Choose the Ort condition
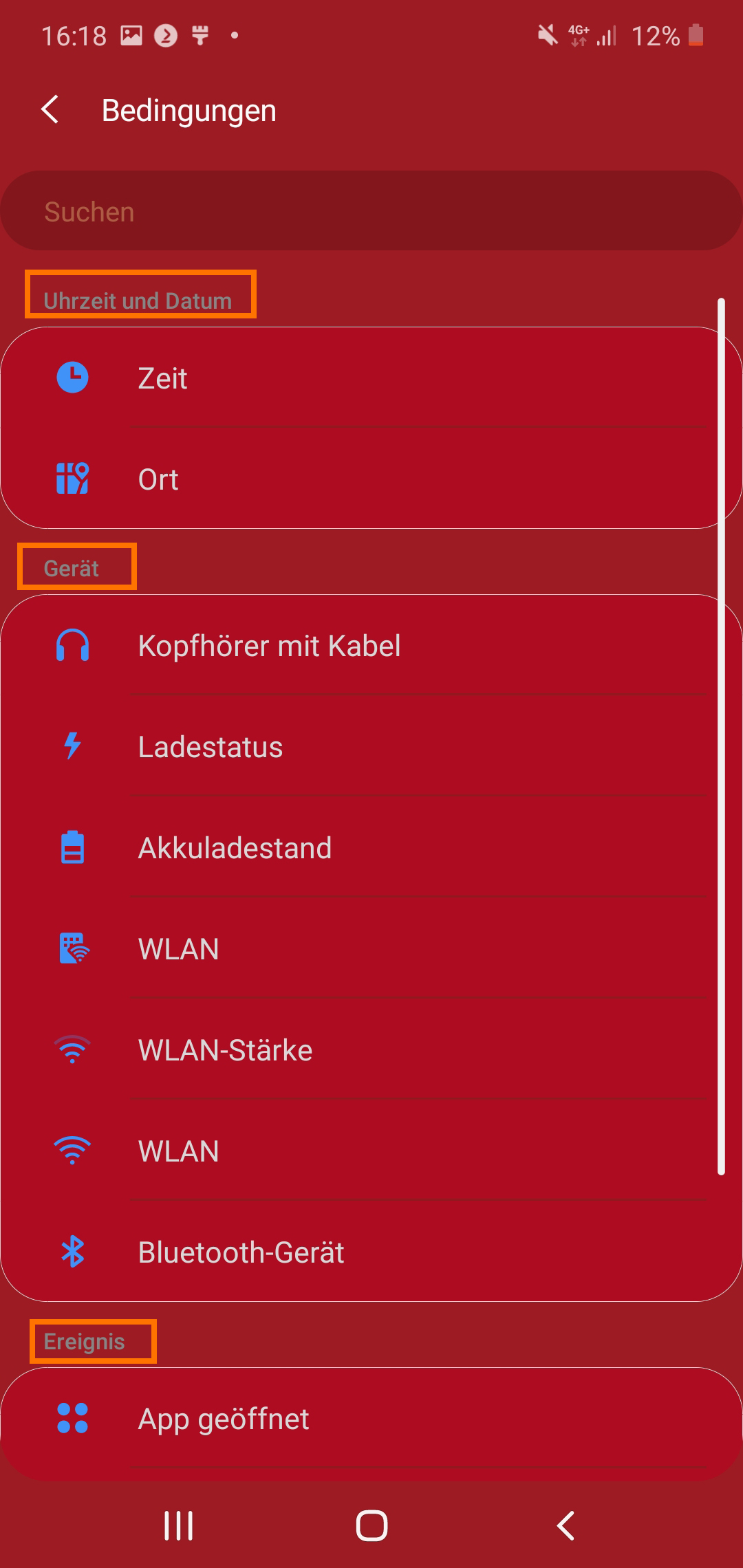Image resolution: width=743 pixels, height=1568 pixels. pyautogui.click(x=371, y=479)
